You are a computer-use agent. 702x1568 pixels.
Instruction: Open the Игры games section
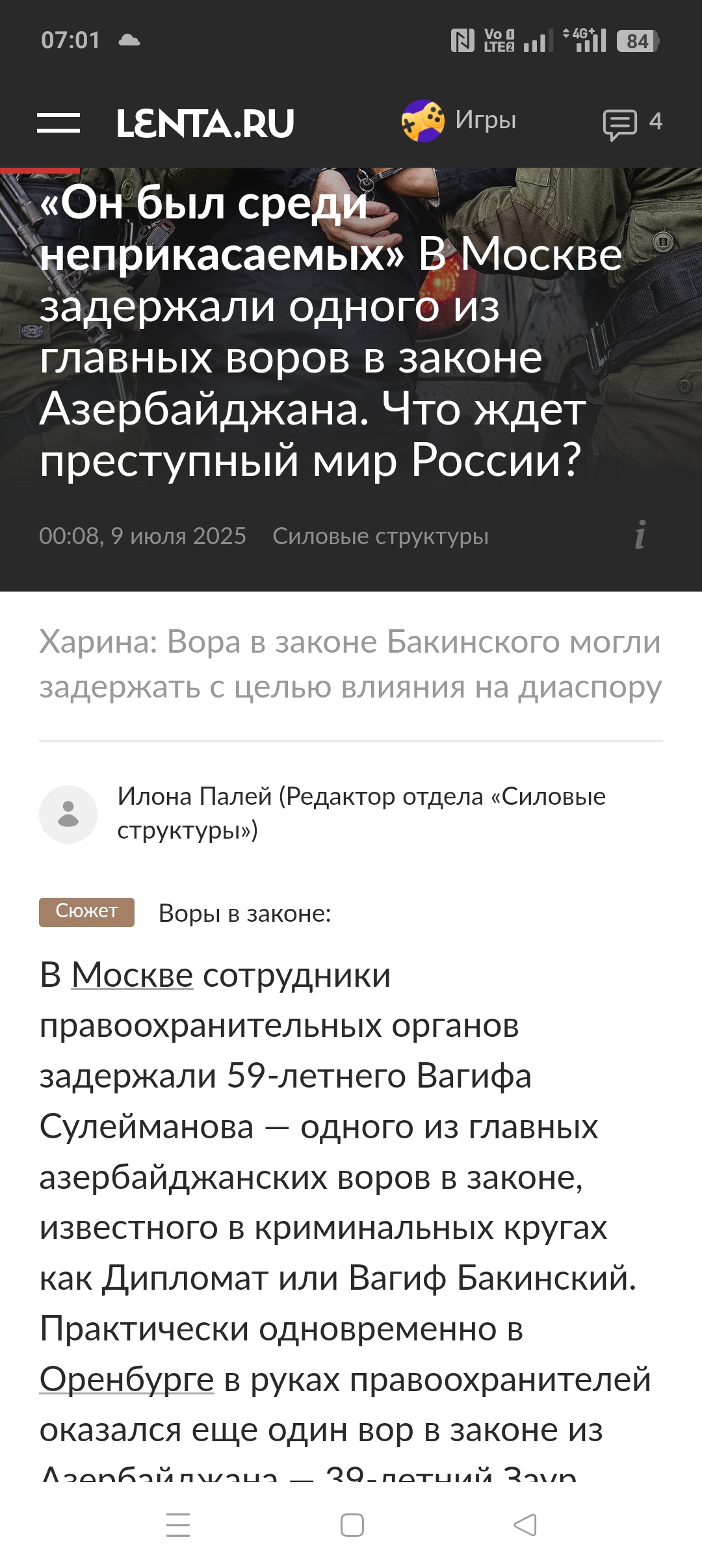pyautogui.click(x=459, y=121)
